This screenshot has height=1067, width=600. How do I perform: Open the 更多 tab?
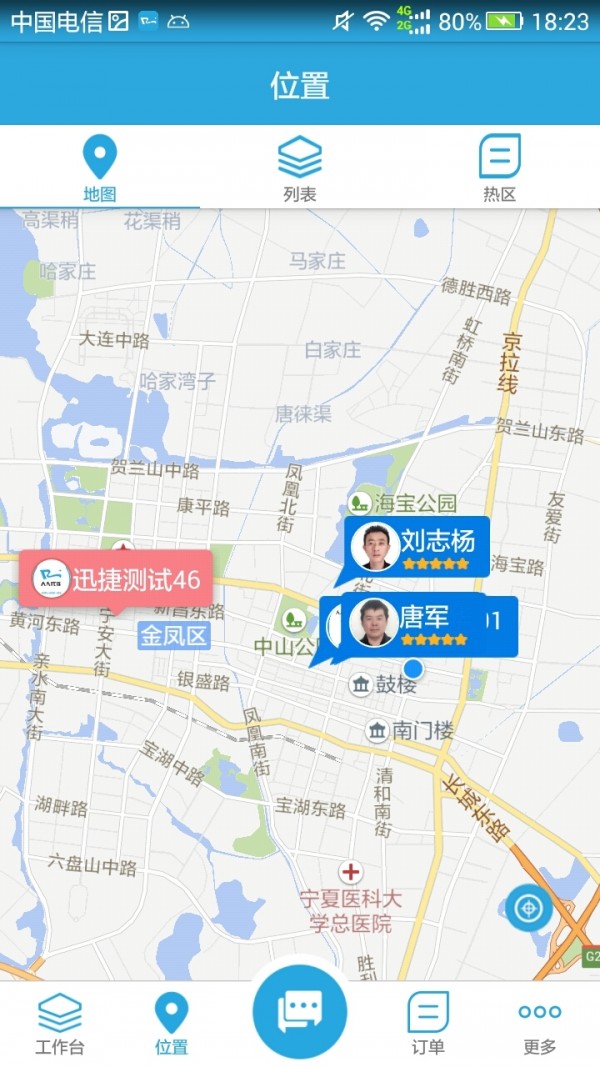pos(539,1023)
